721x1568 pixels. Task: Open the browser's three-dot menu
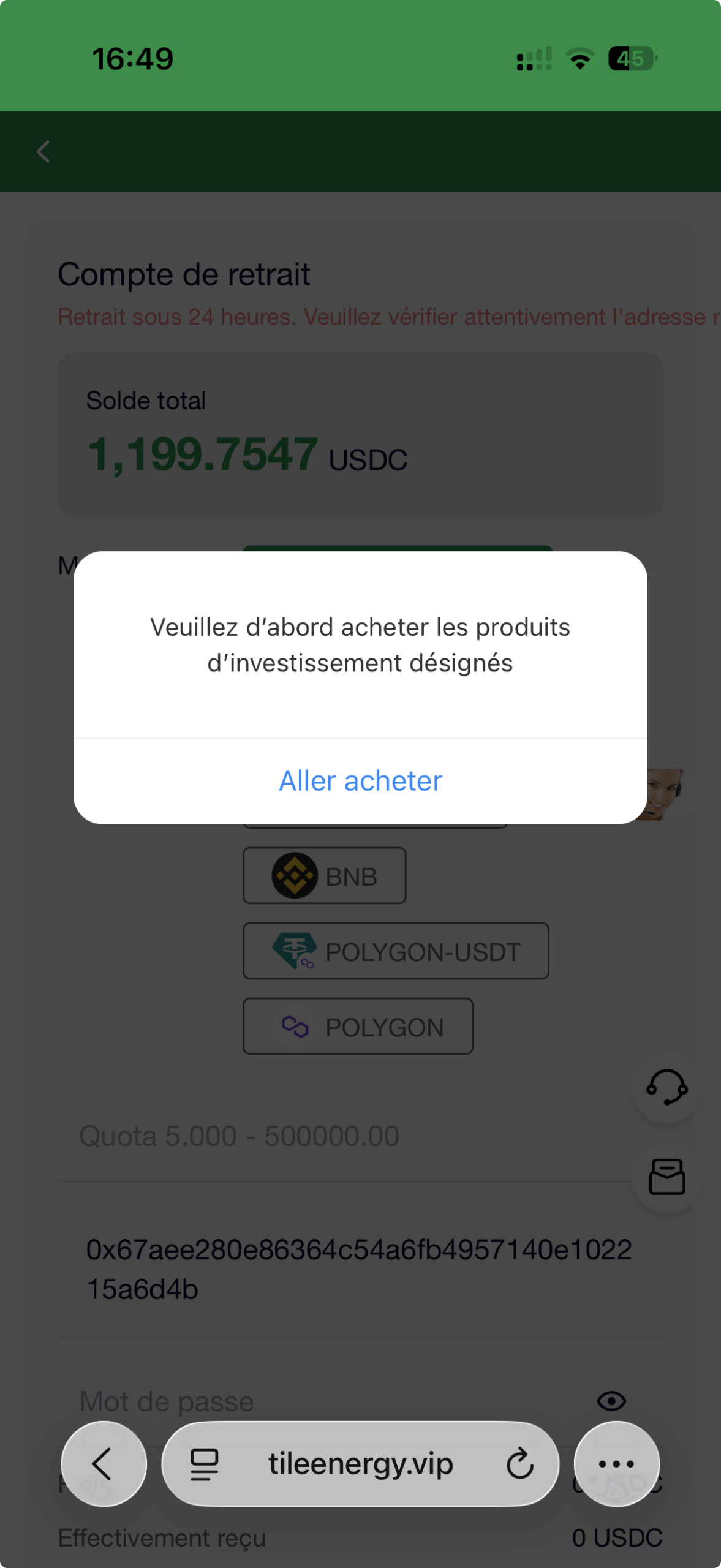[x=616, y=1464]
